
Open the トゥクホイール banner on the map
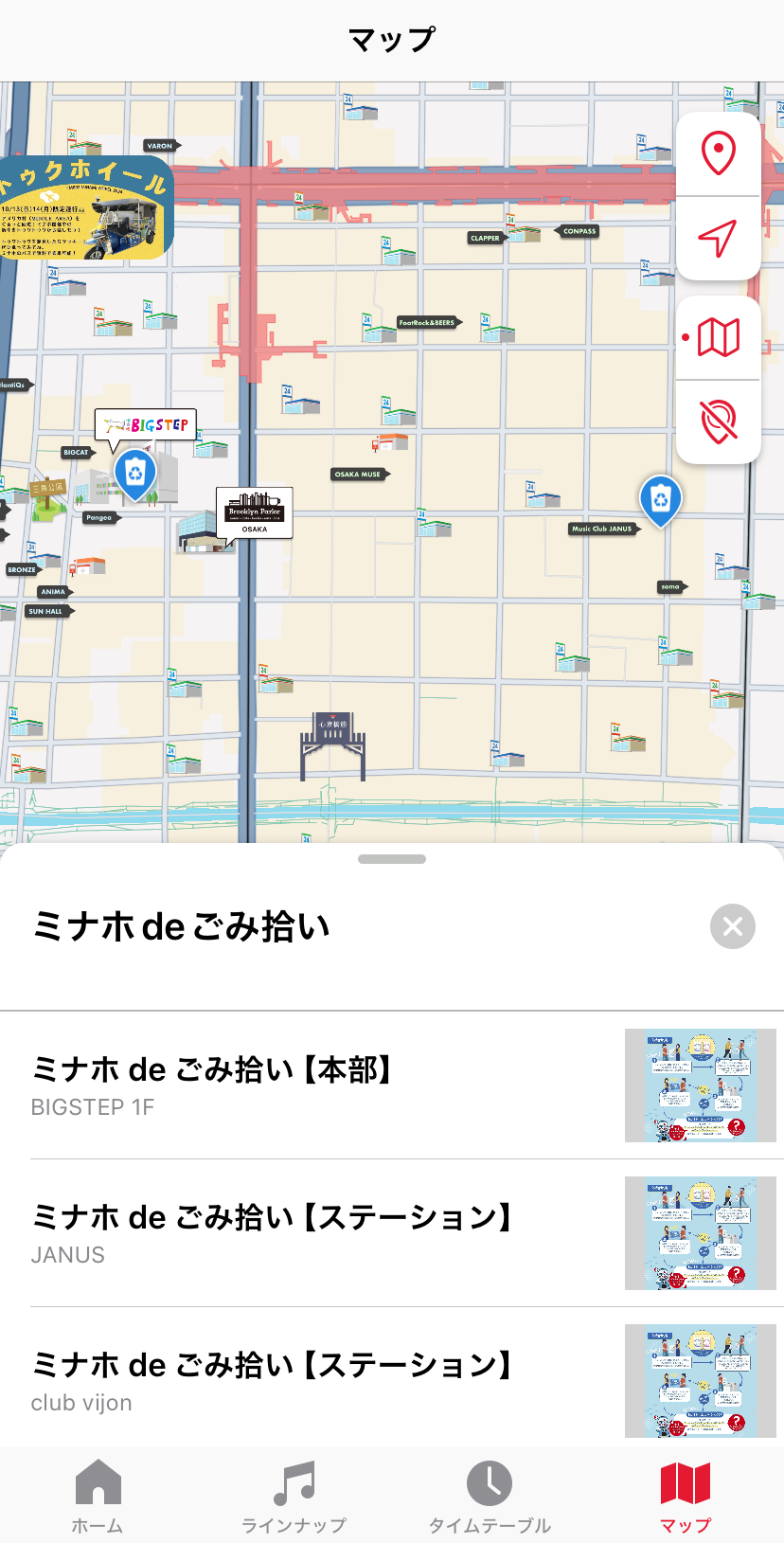tap(85, 208)
